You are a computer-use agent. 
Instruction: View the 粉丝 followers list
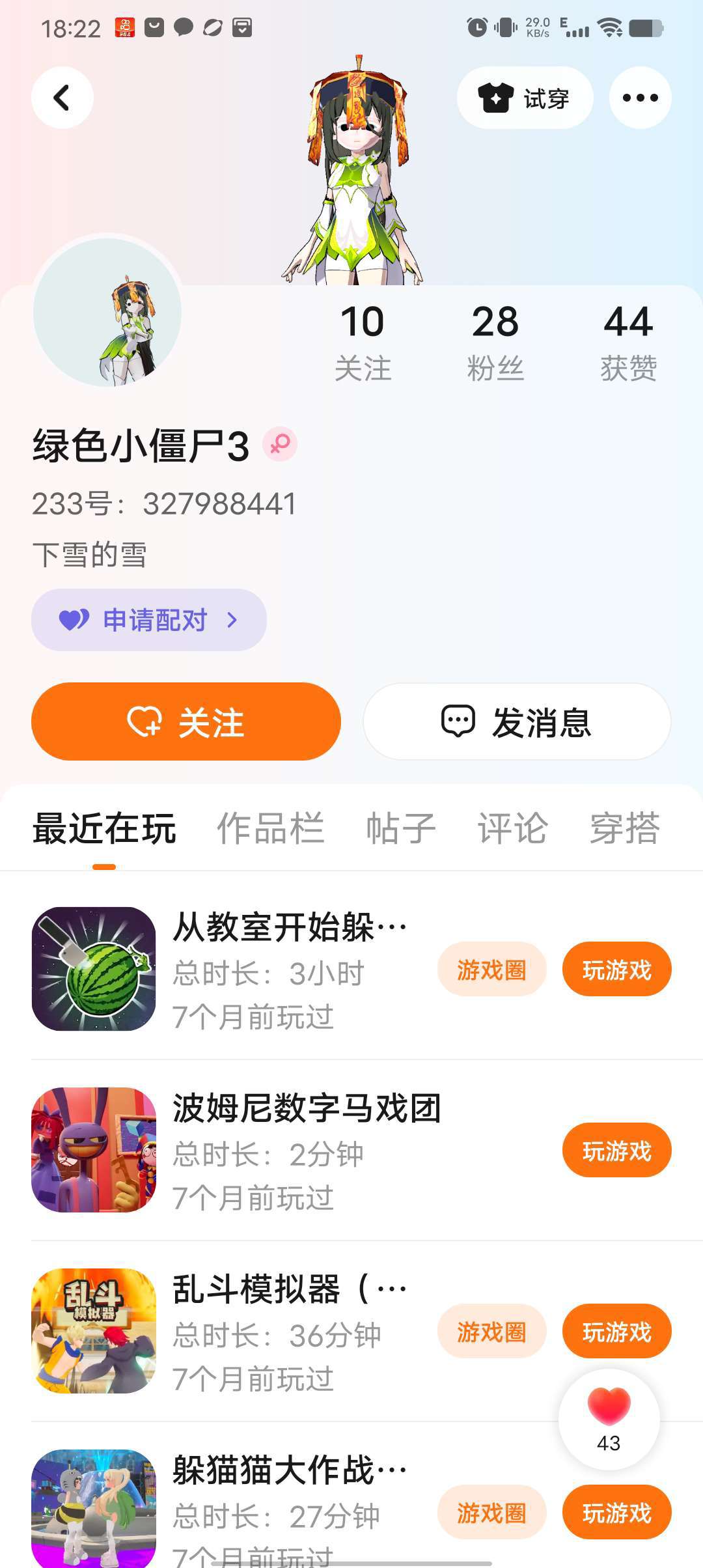coord(495,342)
